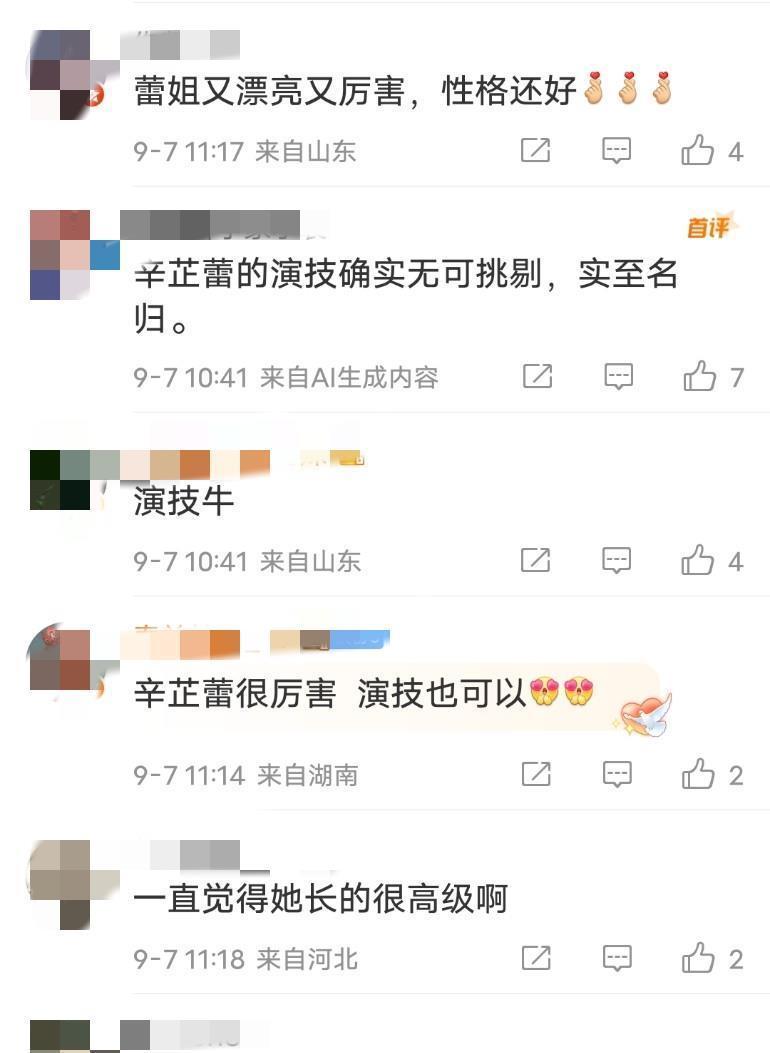
Task: Forward the comment 辛芷蕾很厉害 演技也可以
Action: (536, 775)
